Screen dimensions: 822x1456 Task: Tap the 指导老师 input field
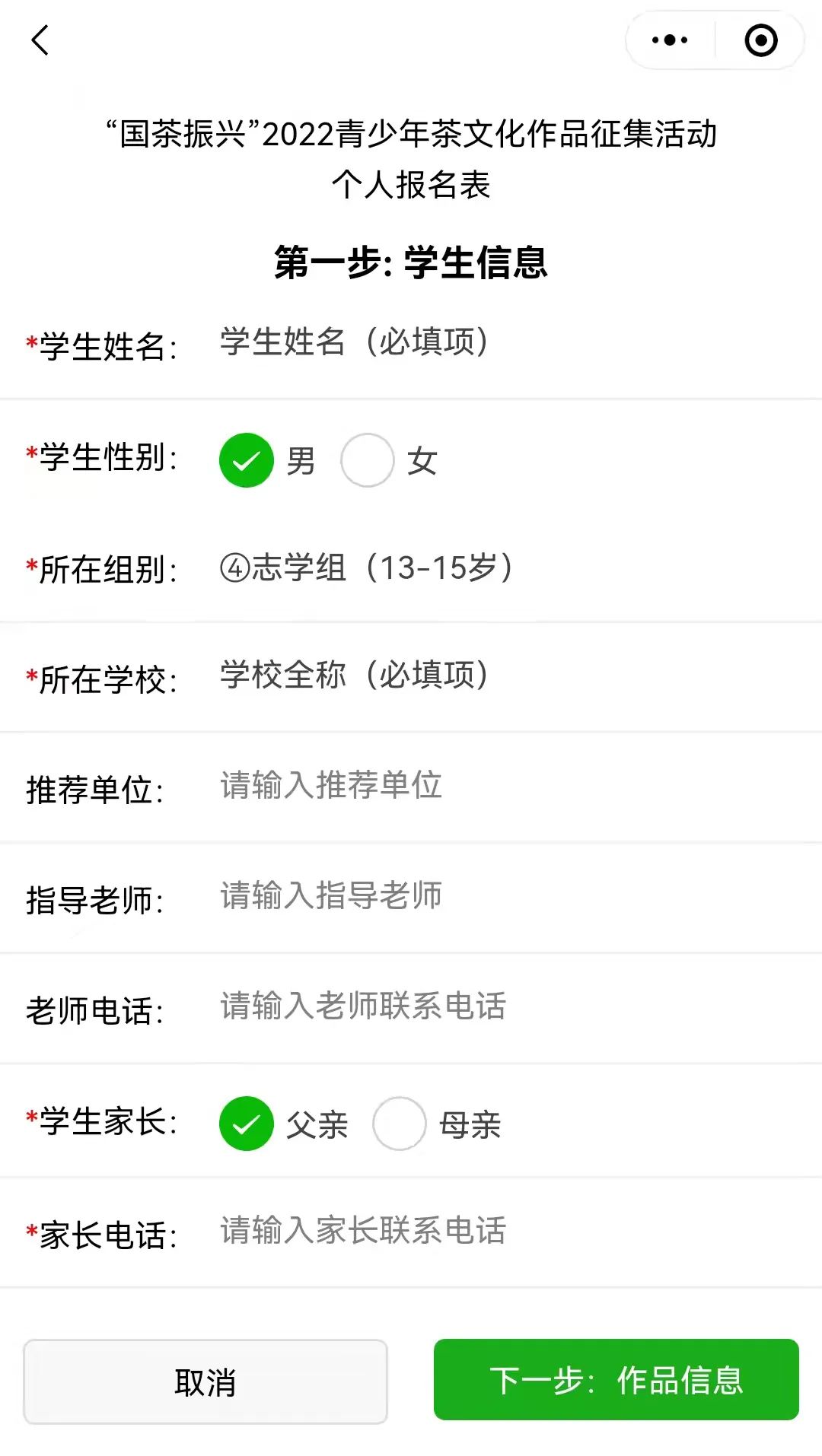[x=502, y=896]
